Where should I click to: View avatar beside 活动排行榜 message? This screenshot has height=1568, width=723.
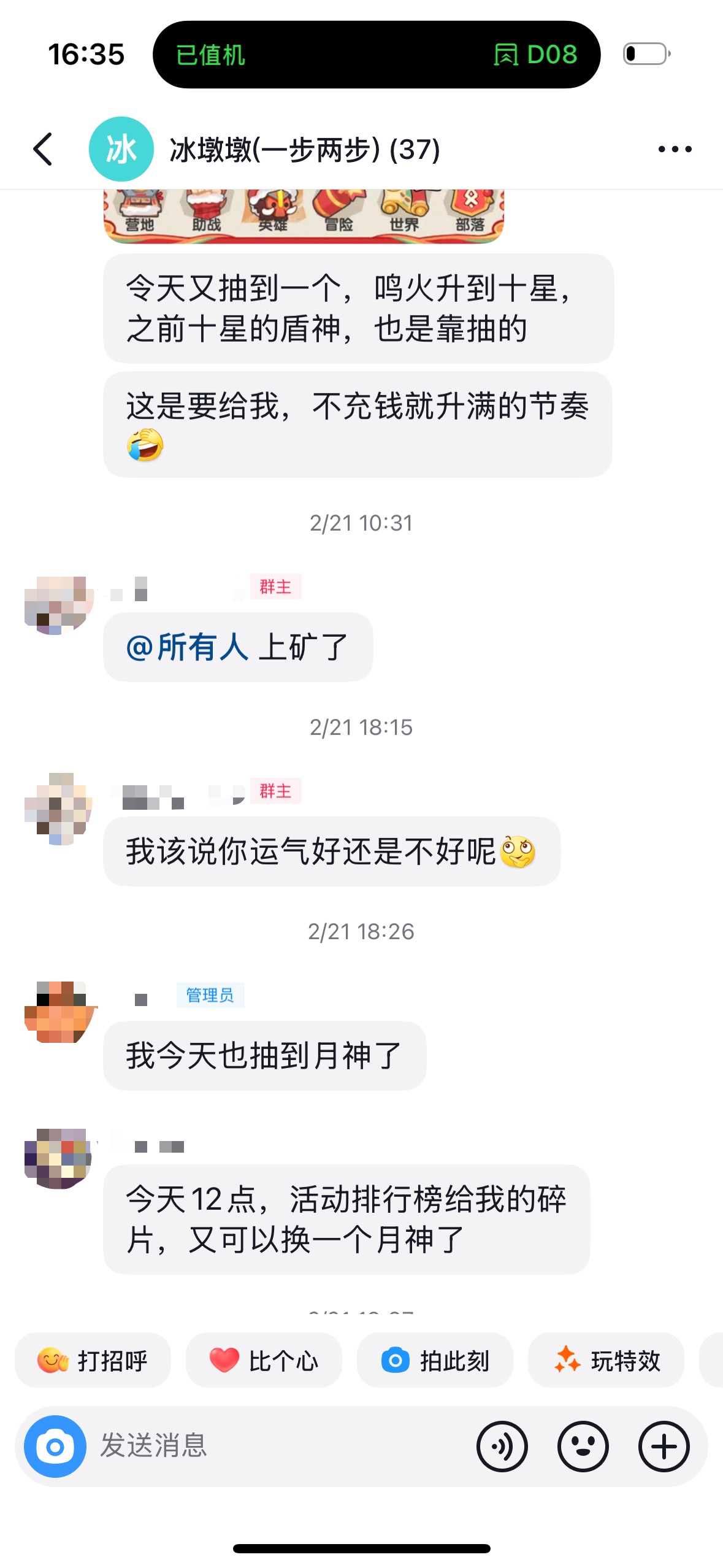[58, 1158]
